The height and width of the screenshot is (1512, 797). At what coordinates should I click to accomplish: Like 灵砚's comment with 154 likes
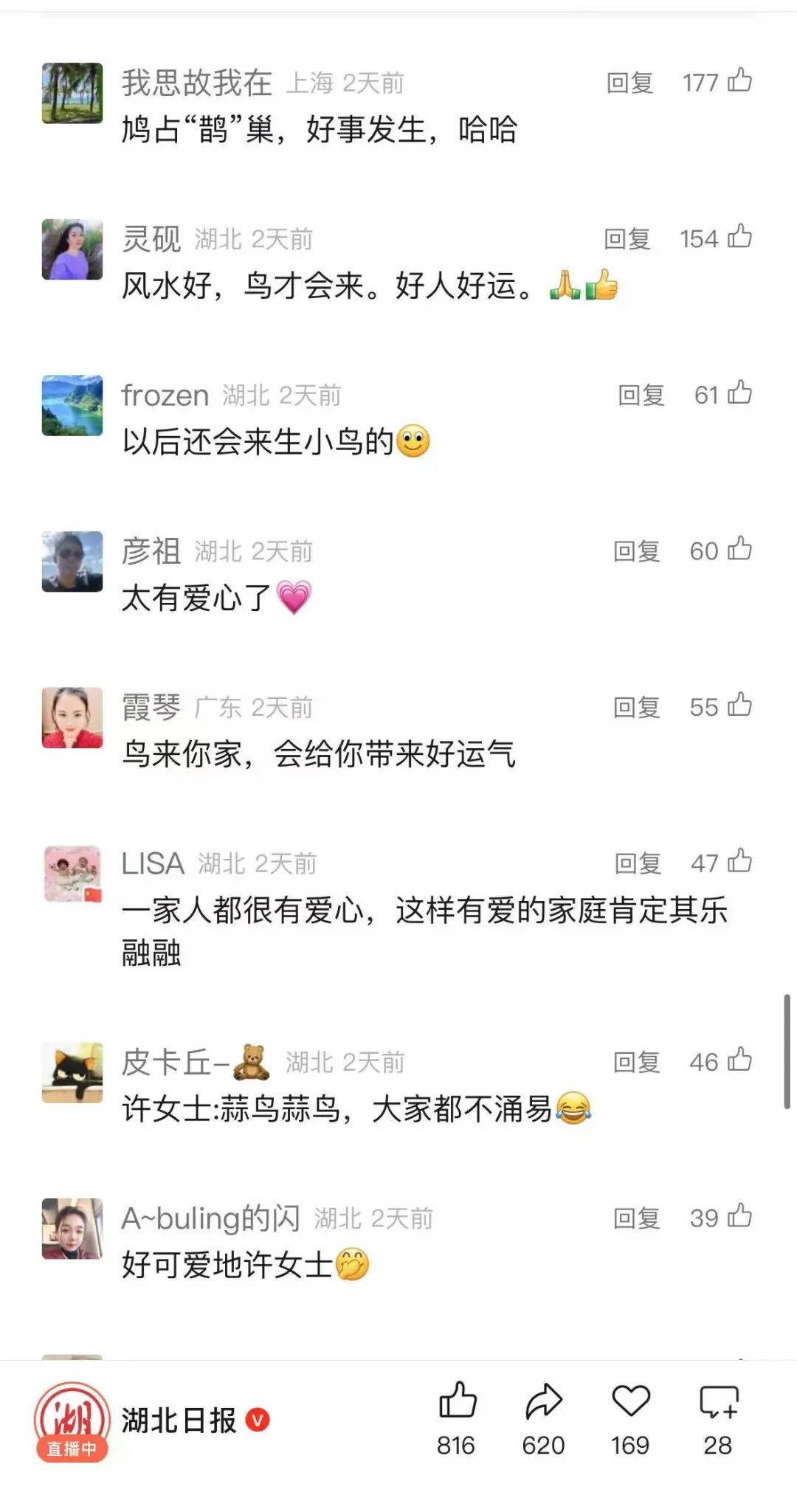739,237
